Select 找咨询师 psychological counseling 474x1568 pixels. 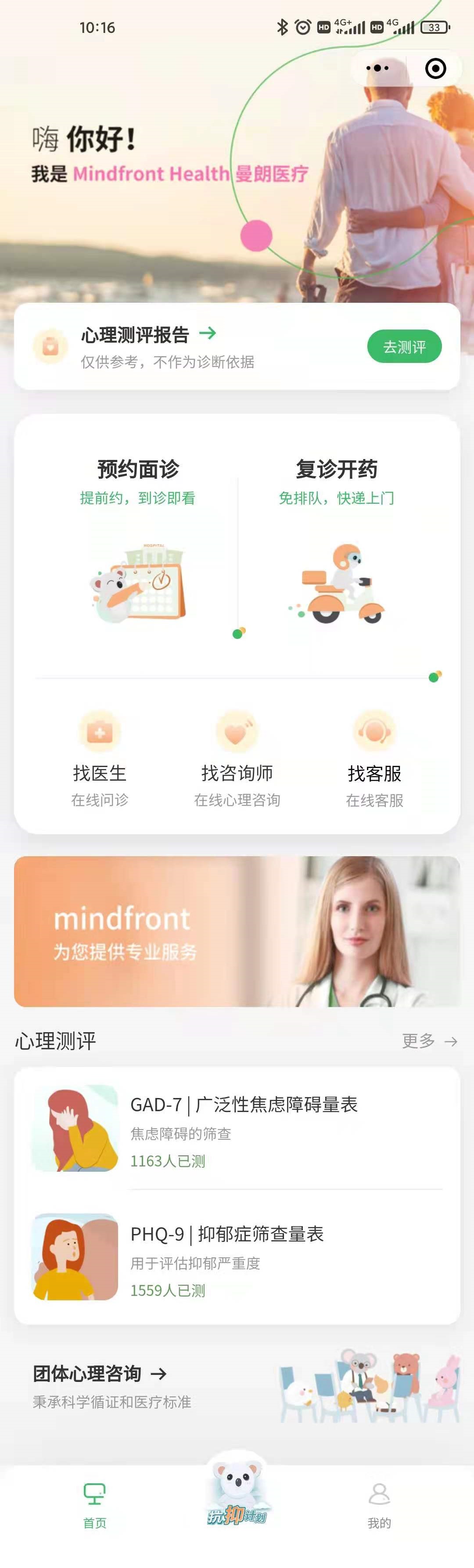[237, 758]
